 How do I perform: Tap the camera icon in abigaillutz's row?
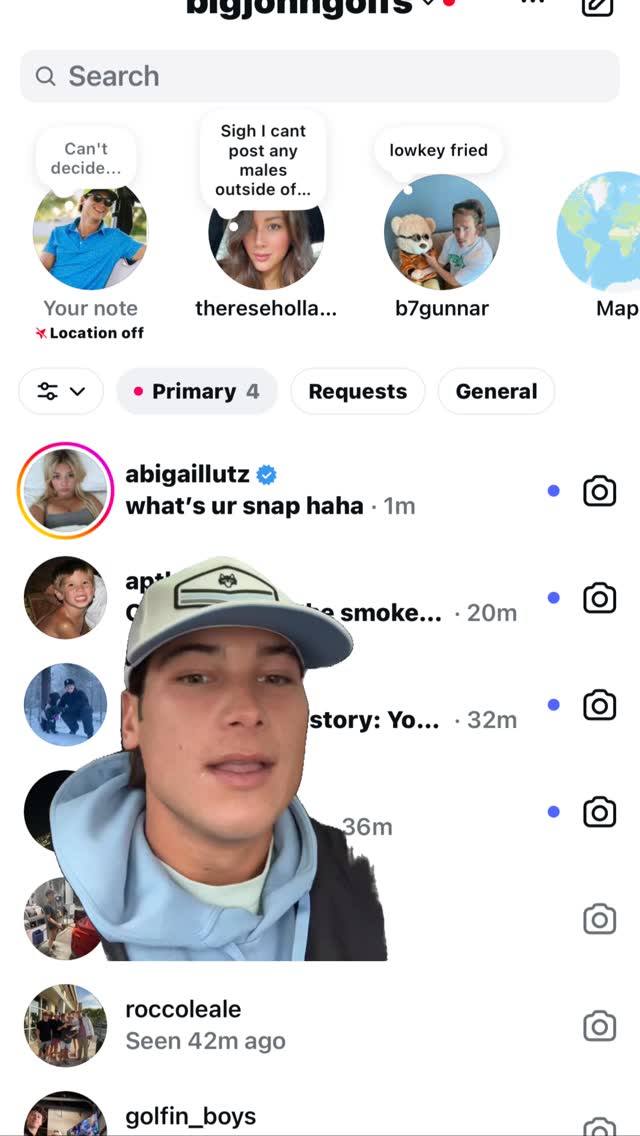coord(599,491)
